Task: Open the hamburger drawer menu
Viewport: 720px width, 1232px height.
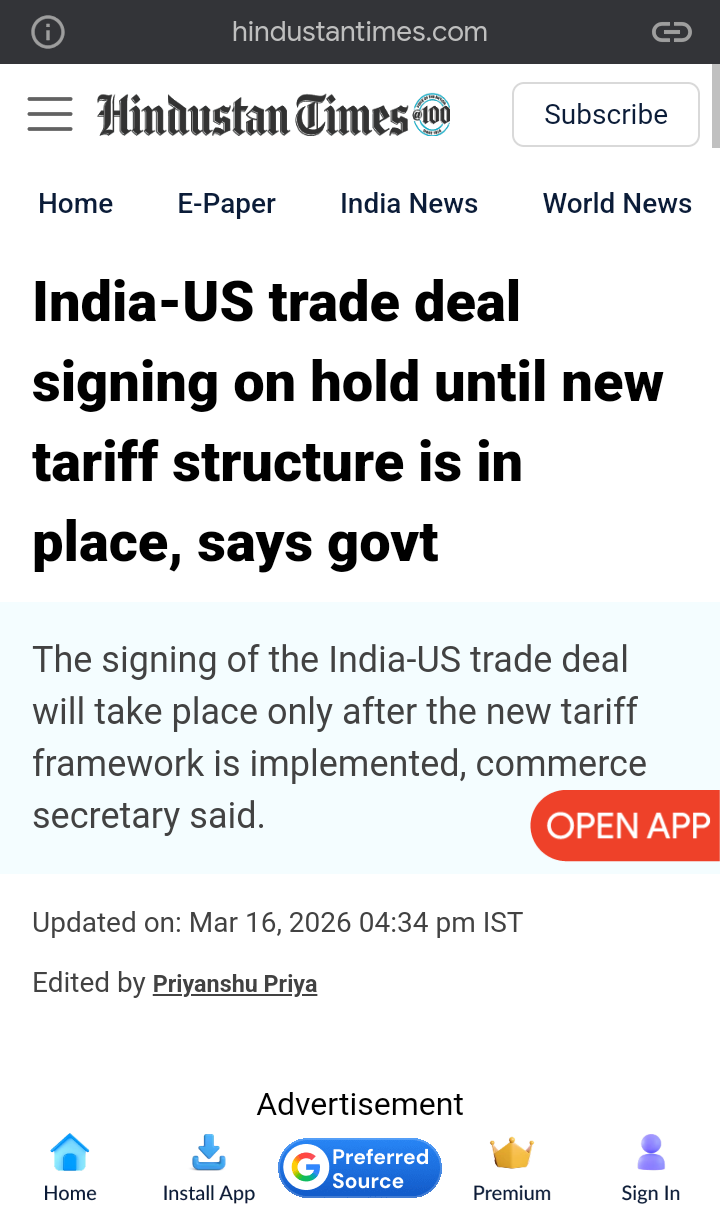Action: (50, 115)
